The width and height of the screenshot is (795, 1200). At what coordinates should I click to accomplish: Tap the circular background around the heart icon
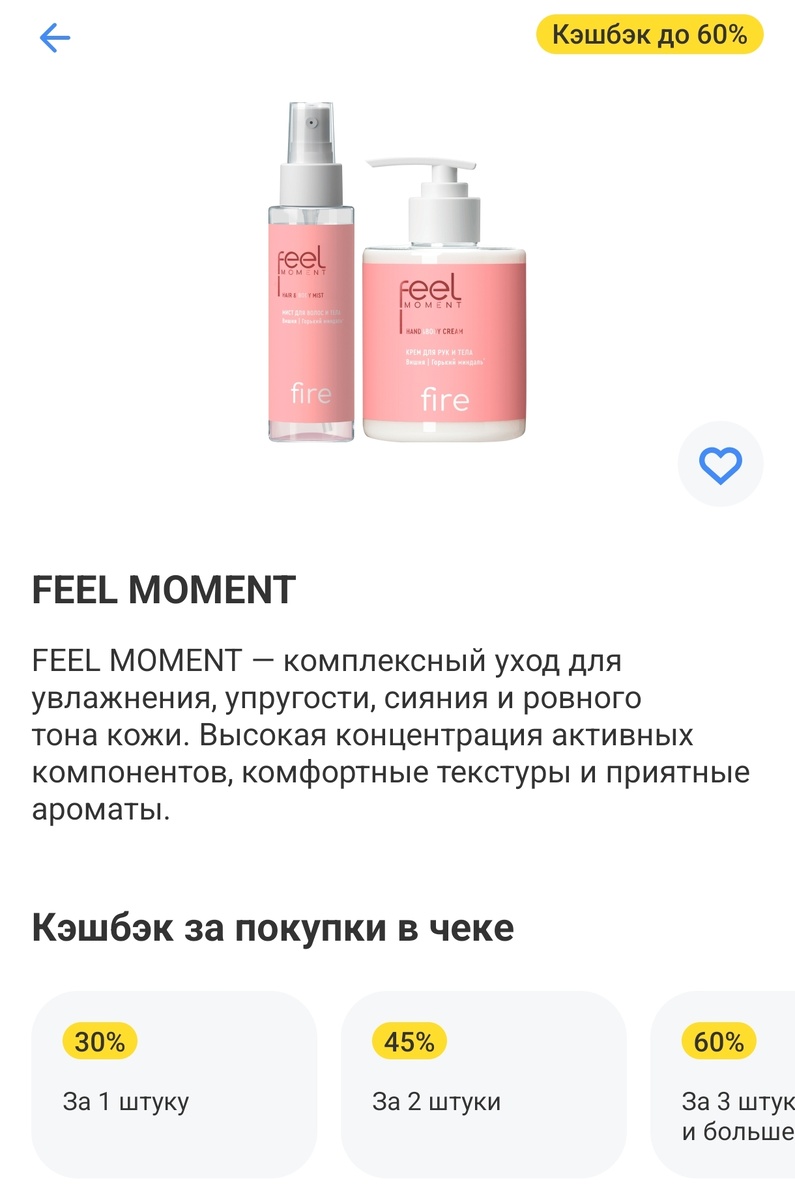pyautogui.click(x=720, y=465)
